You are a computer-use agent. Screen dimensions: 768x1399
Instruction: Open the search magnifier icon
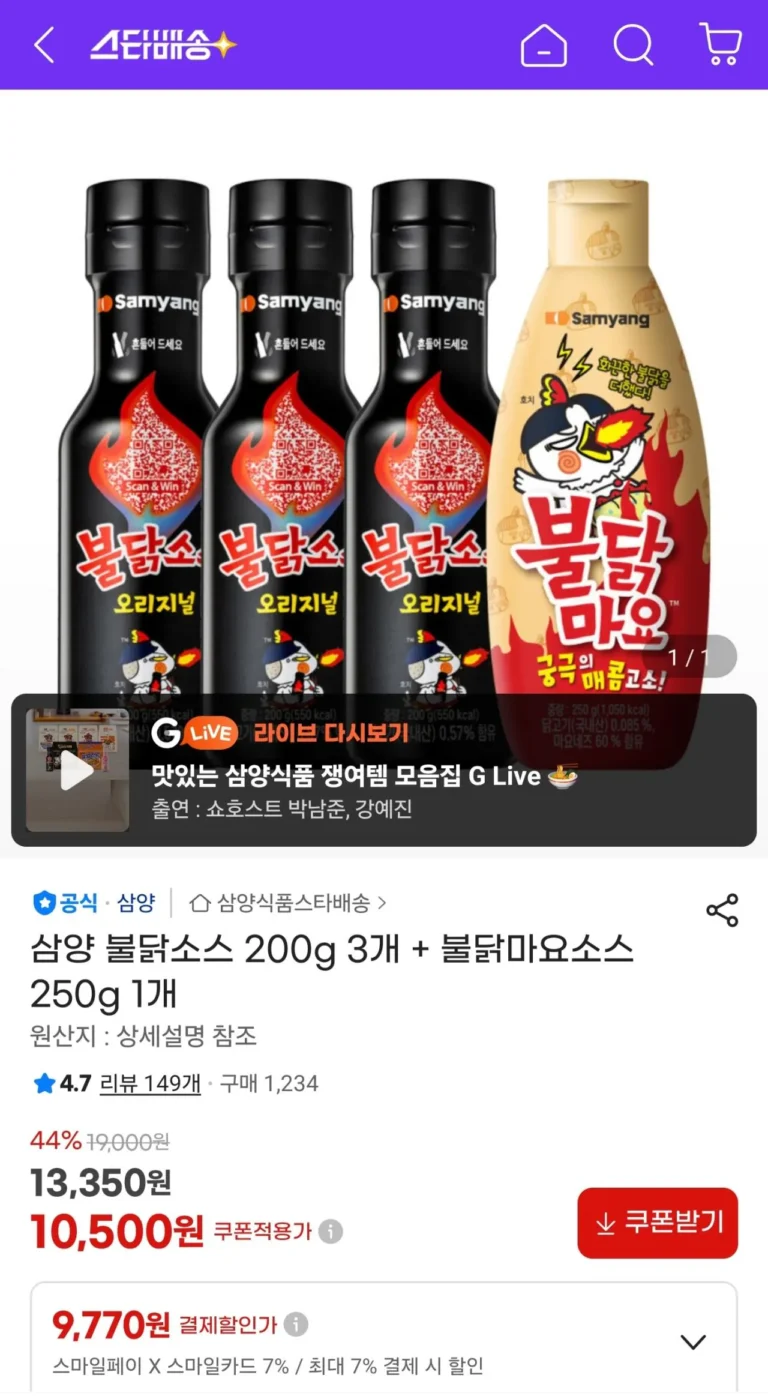(633, 45)
